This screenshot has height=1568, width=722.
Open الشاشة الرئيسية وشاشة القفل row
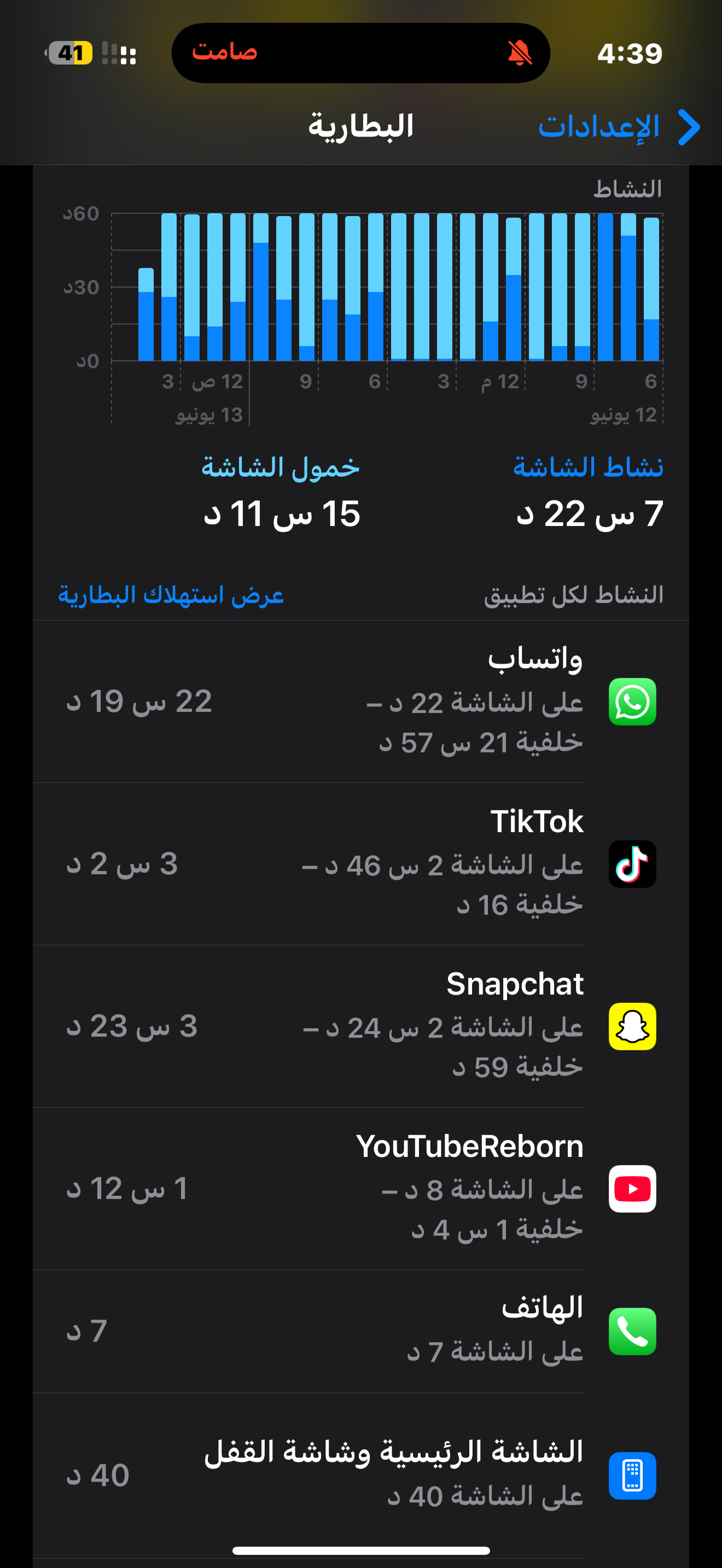[x=360, y=1475]
